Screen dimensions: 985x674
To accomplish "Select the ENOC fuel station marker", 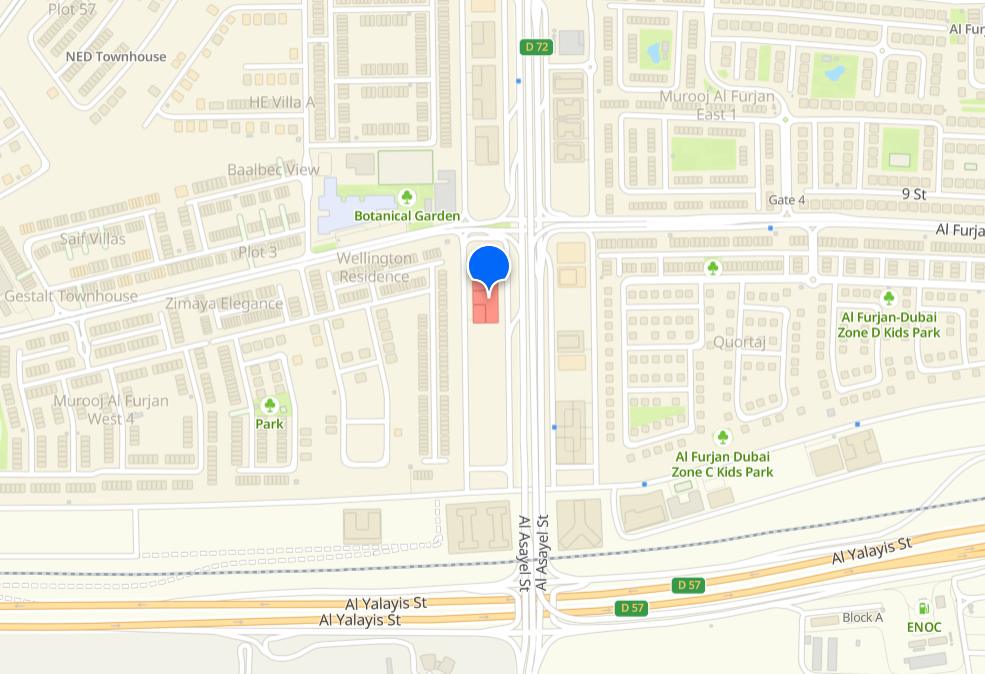I will coord(924,607).
